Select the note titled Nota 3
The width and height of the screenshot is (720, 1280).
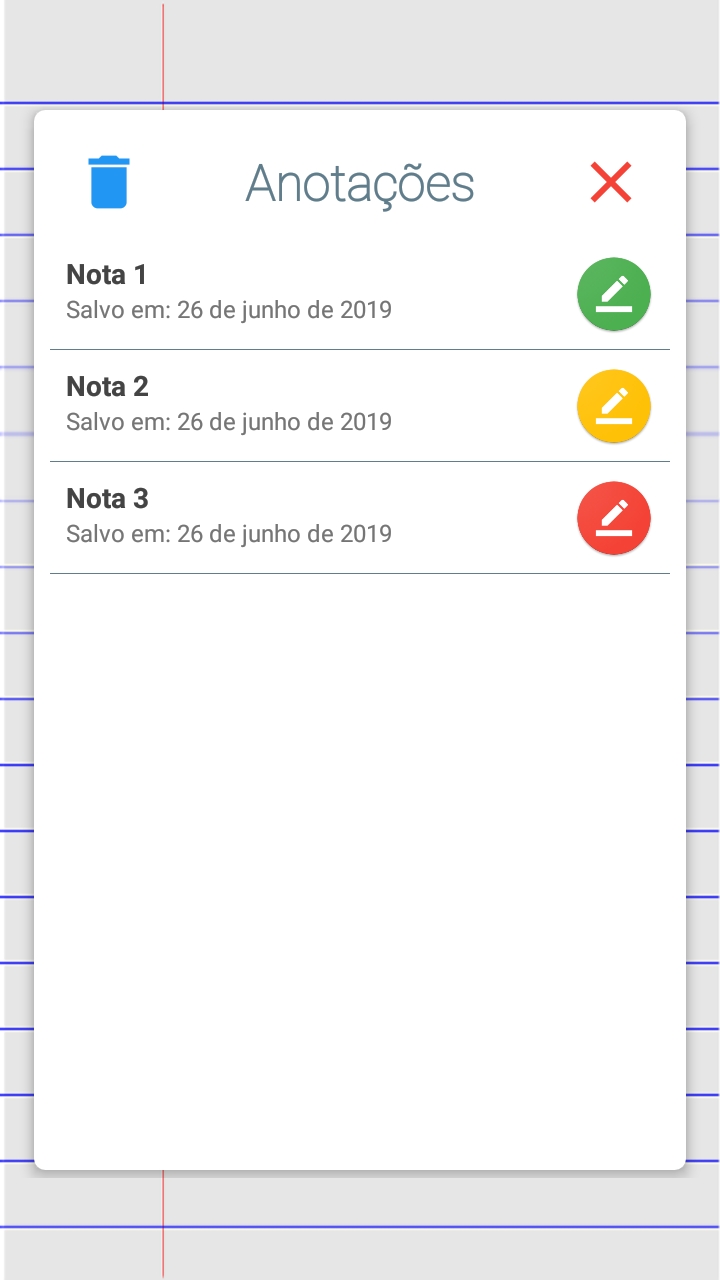click(107, 499)
